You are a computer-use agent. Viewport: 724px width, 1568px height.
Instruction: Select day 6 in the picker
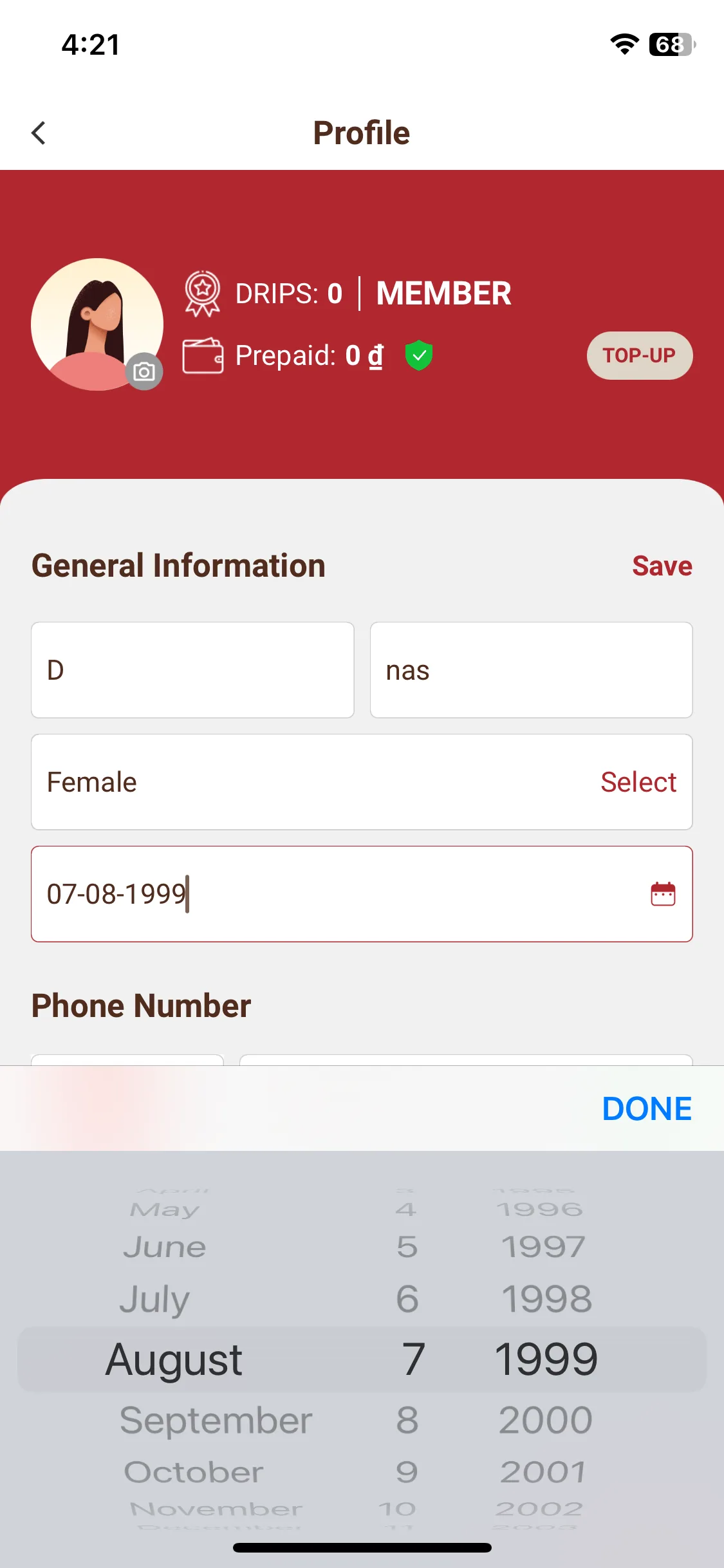pyautogui.click(x=407, y=1299)
